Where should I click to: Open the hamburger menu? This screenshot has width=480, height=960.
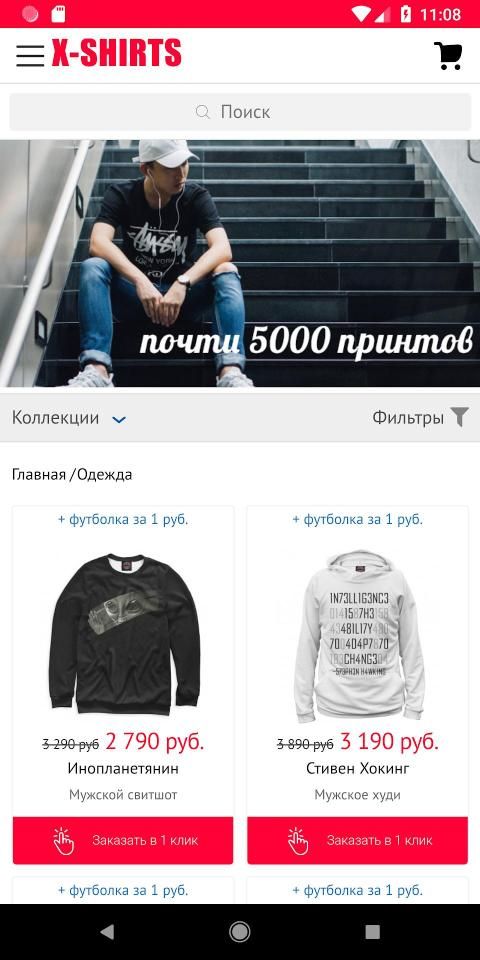tap(30, 56)
